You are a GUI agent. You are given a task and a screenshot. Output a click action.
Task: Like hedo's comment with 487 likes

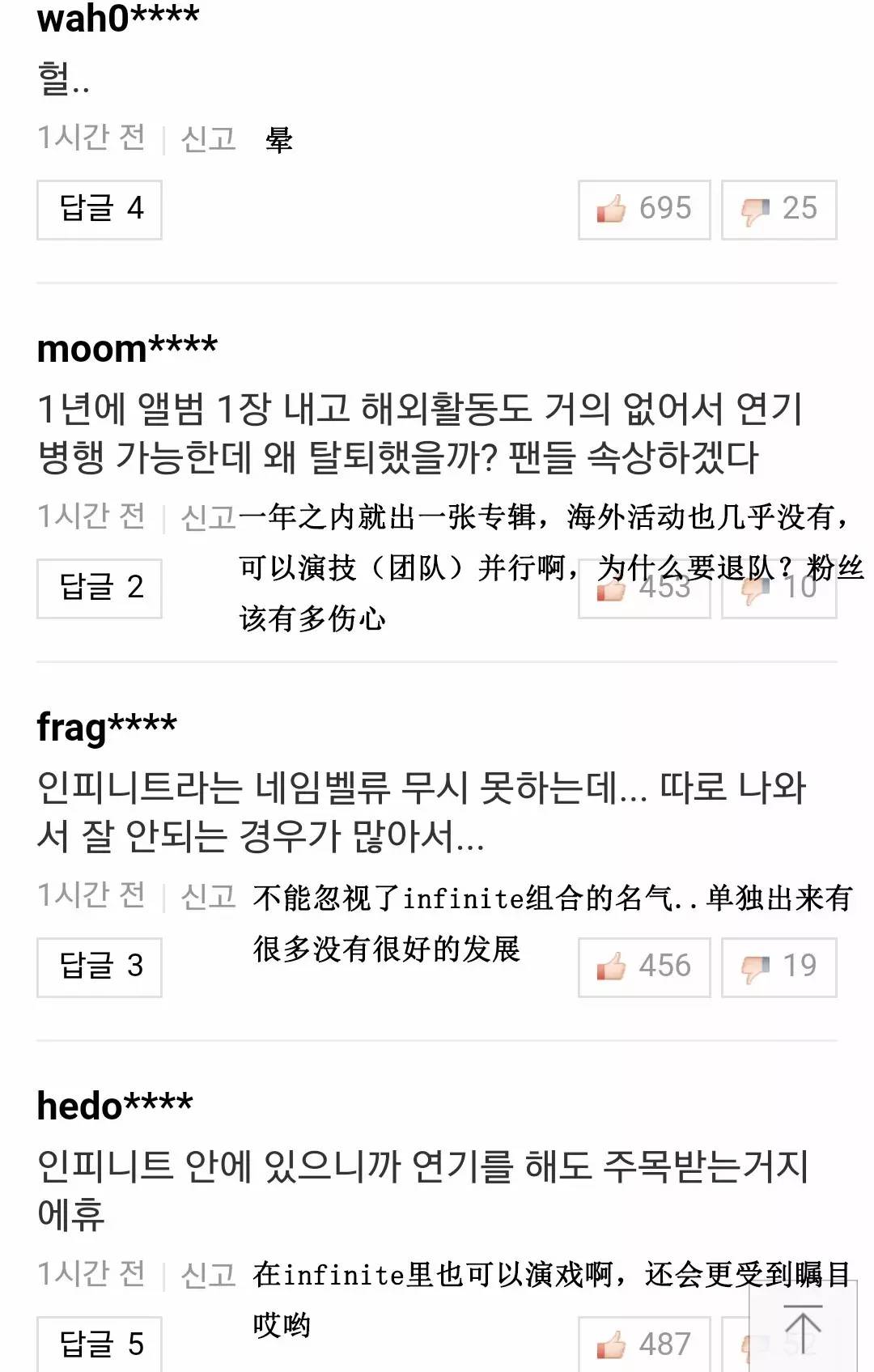643,1344
